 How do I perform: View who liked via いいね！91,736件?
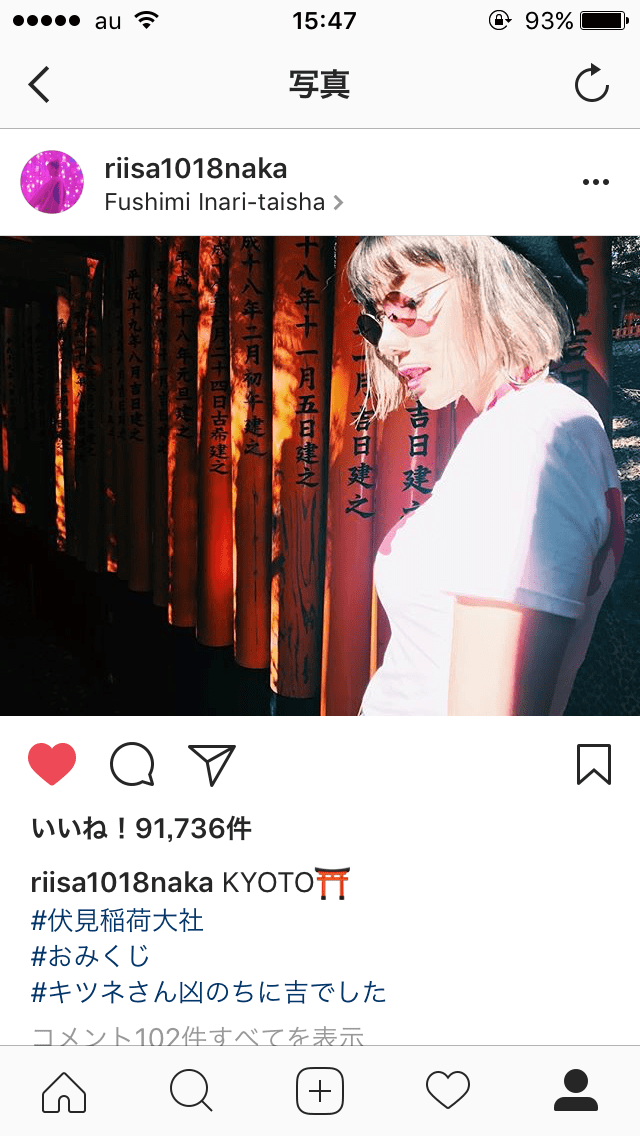(x=141, y=828)
